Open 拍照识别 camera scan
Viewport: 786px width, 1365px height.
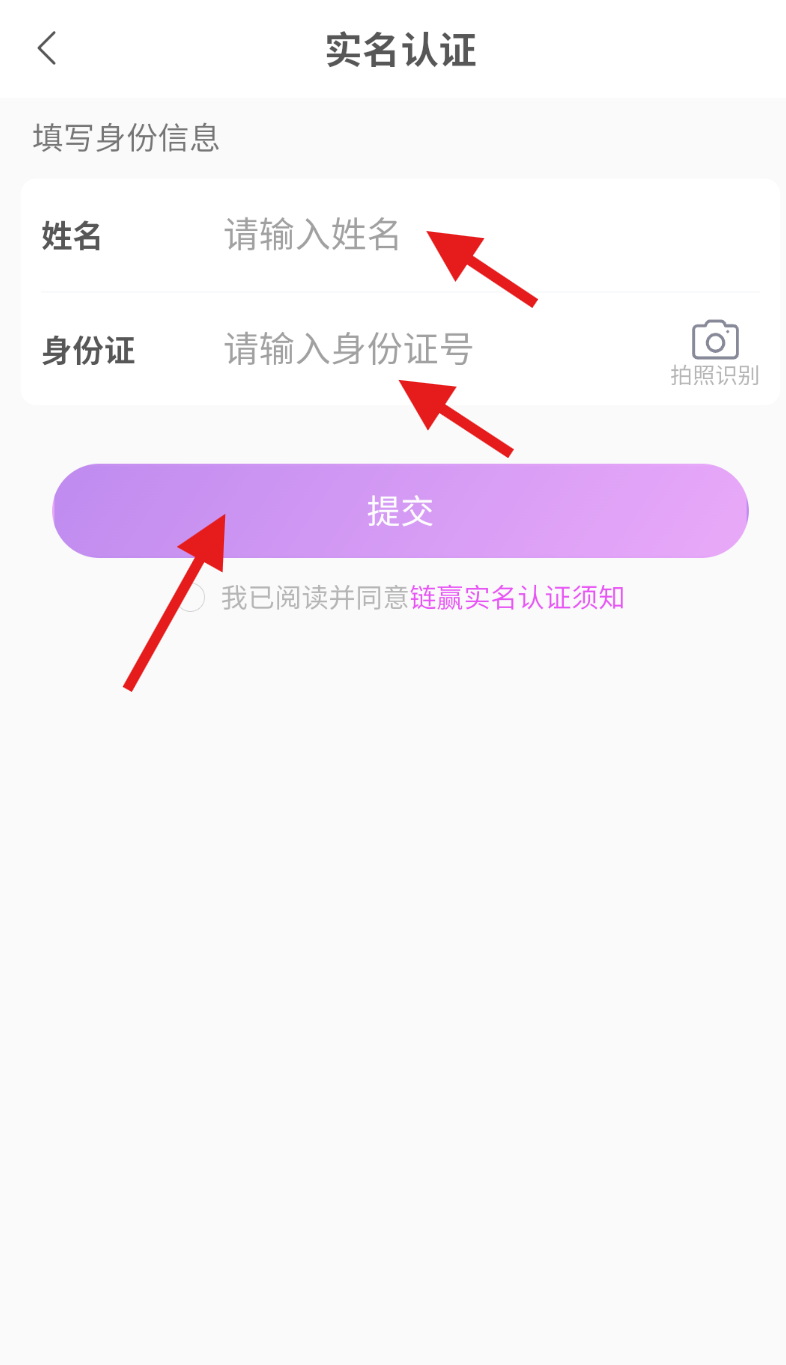click(714, 353)
